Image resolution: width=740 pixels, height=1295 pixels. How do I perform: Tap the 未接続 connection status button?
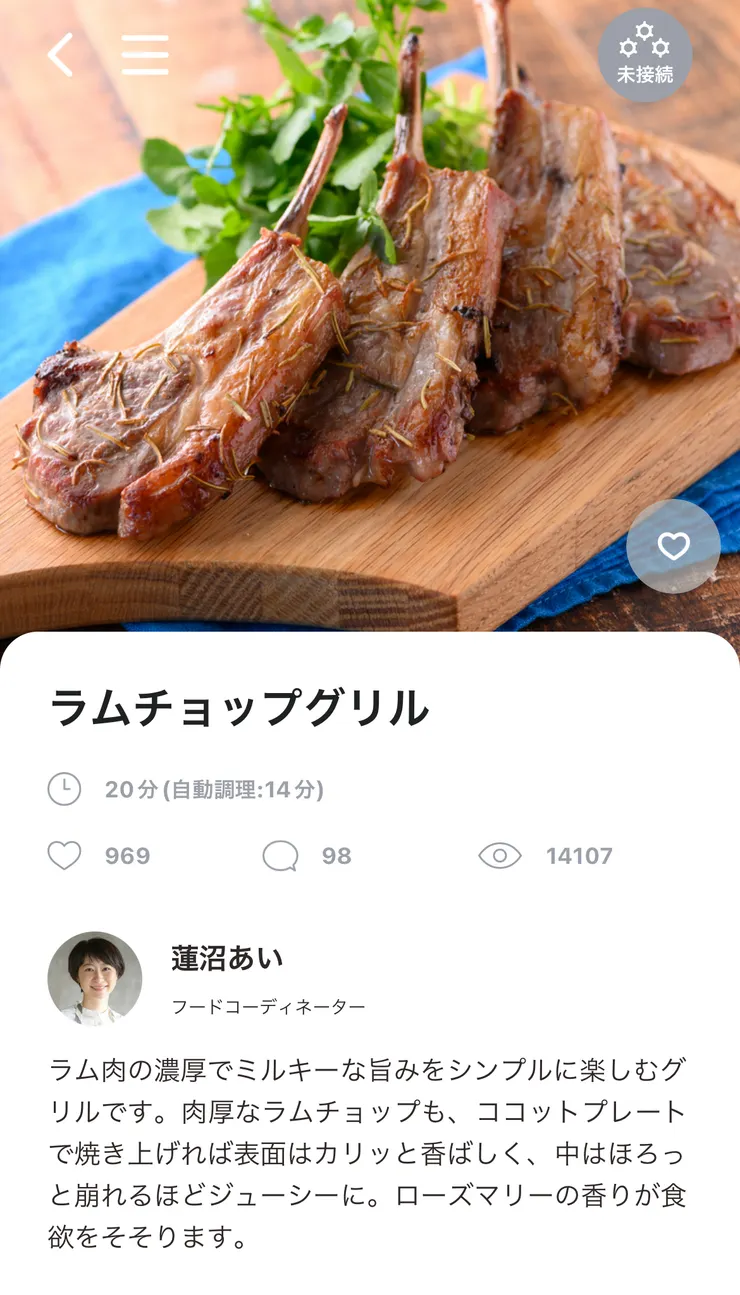click(x=645, y=55)
